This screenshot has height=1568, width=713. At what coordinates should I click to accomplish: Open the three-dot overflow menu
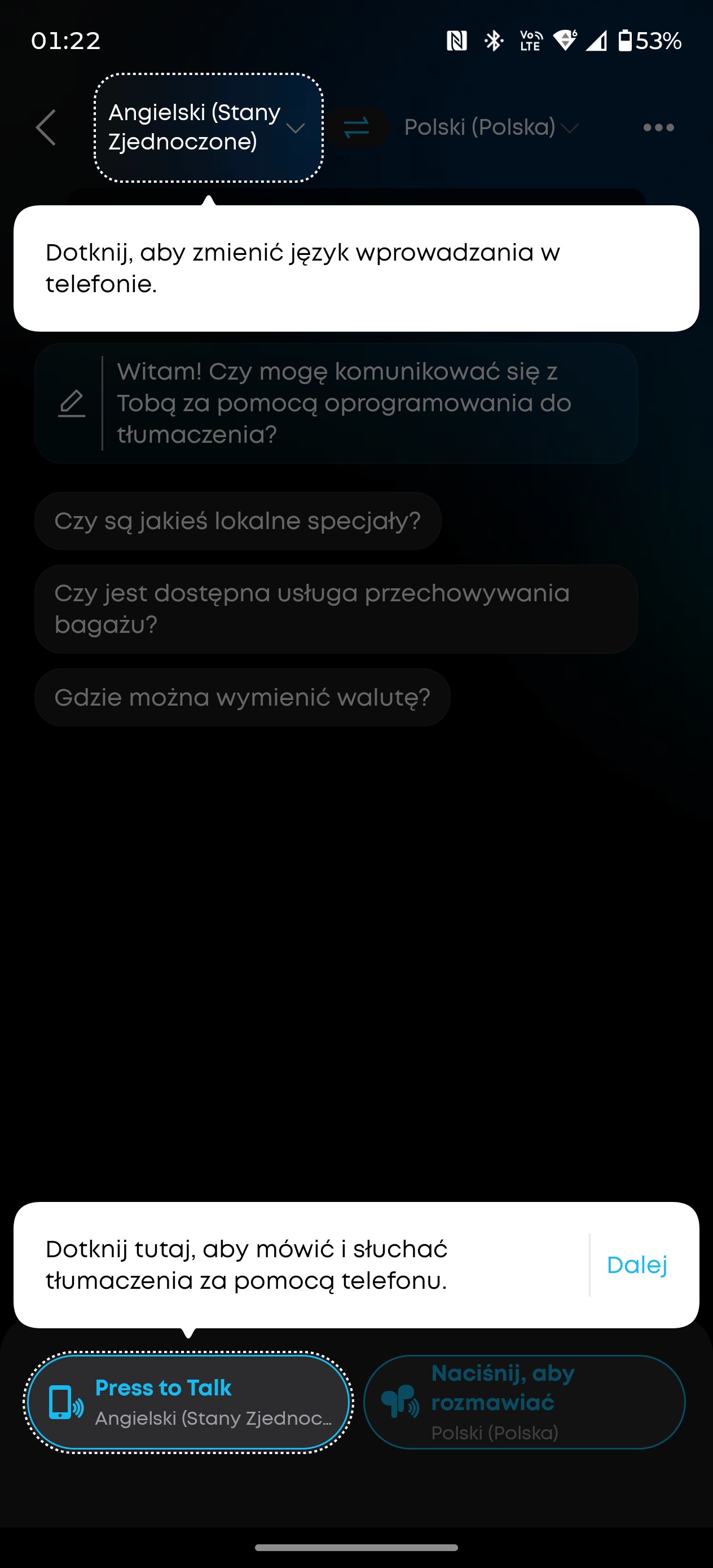coord(658,127)
